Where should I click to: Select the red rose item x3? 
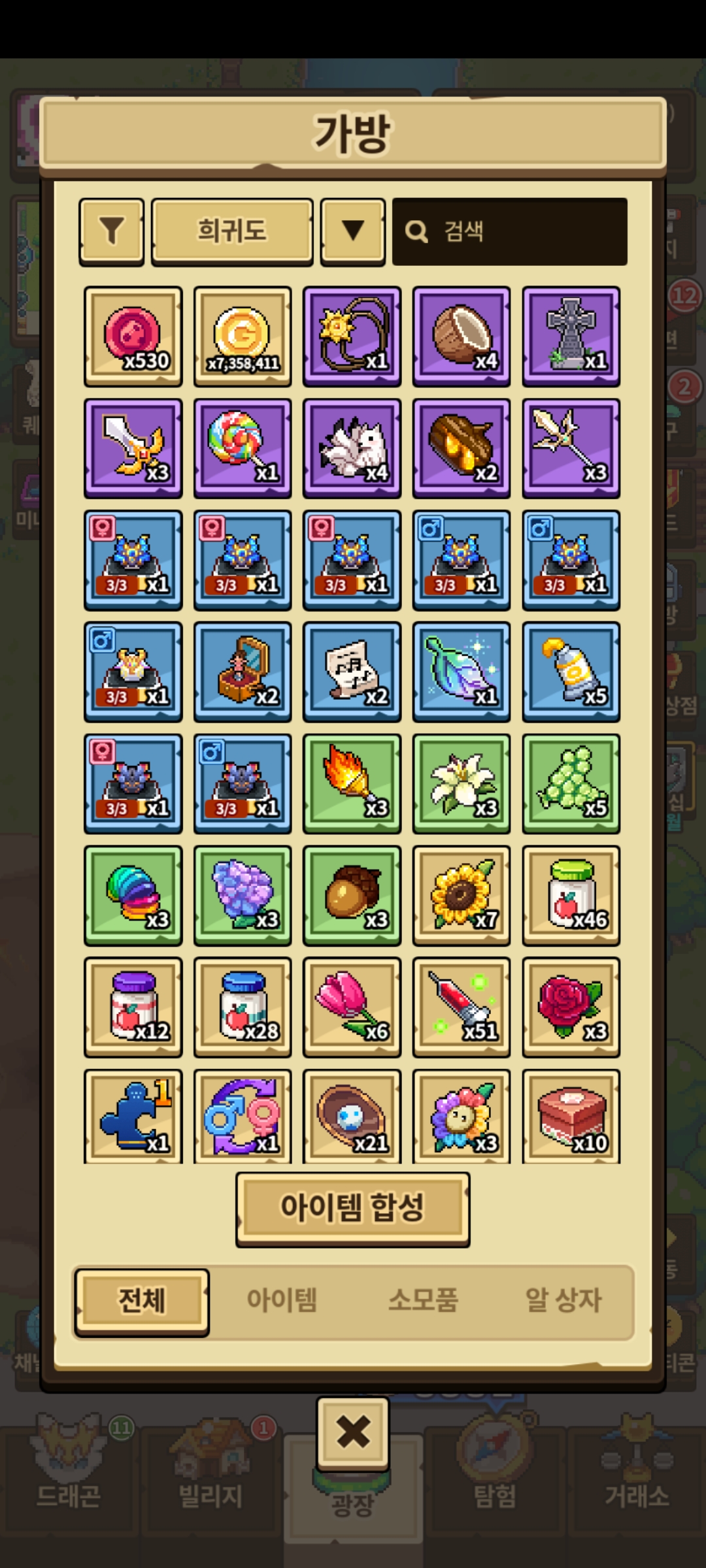[x=571, y=1006]
